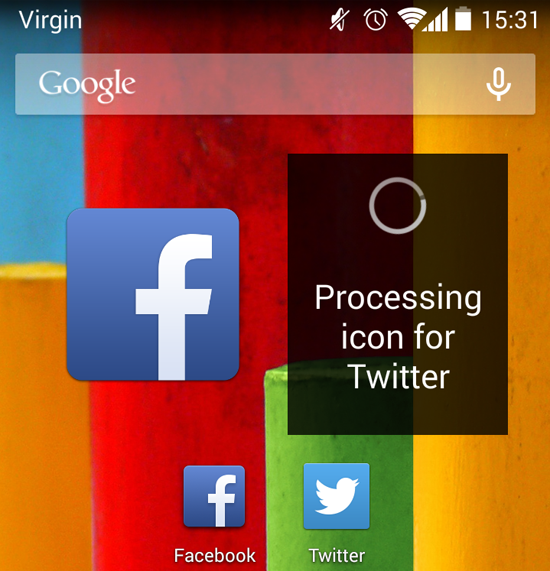Screen dimensions: 550x571
Task: Start voice search with the microphone
Action: click(498, 84)
